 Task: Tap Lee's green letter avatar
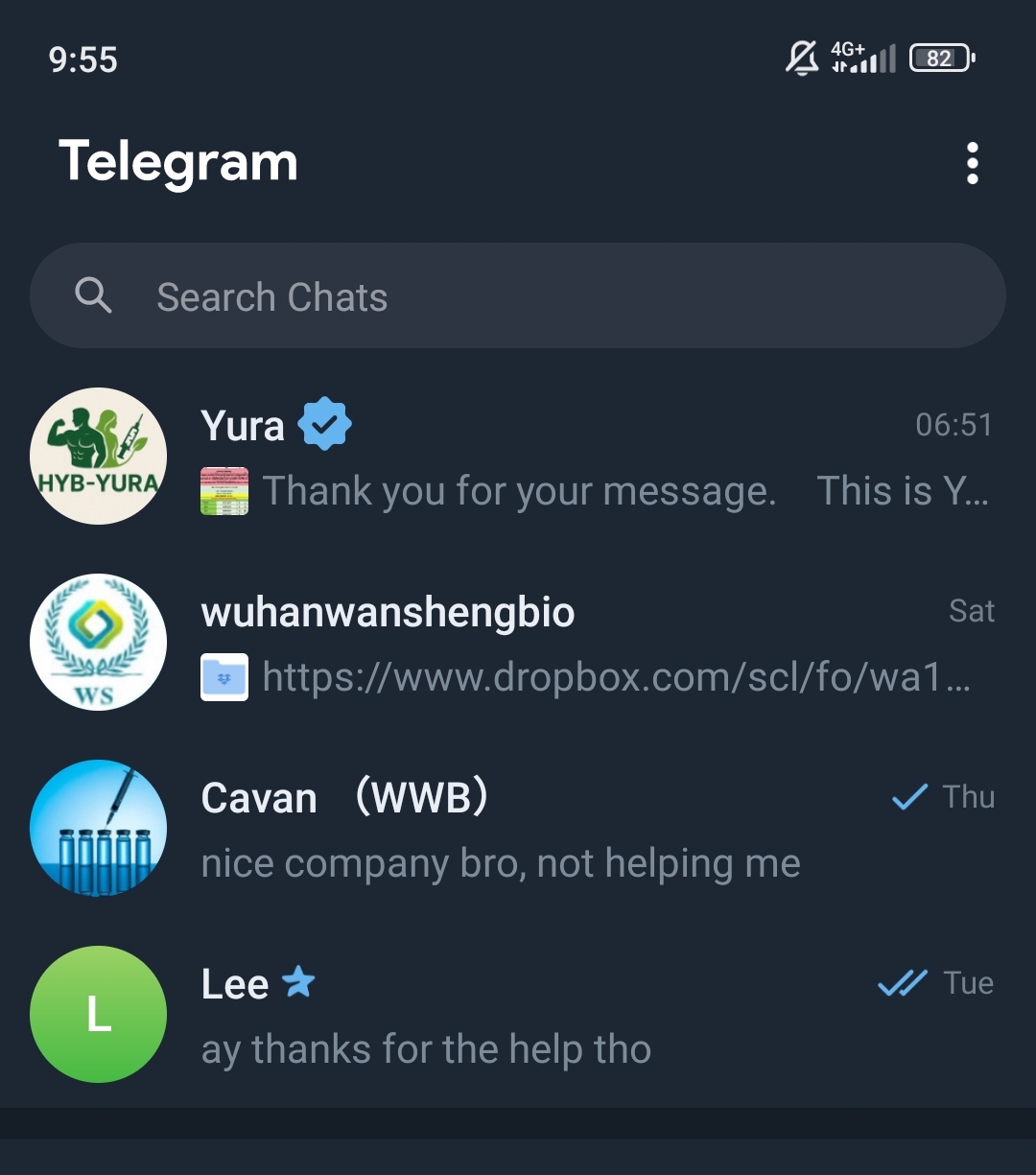point(98,1014)
